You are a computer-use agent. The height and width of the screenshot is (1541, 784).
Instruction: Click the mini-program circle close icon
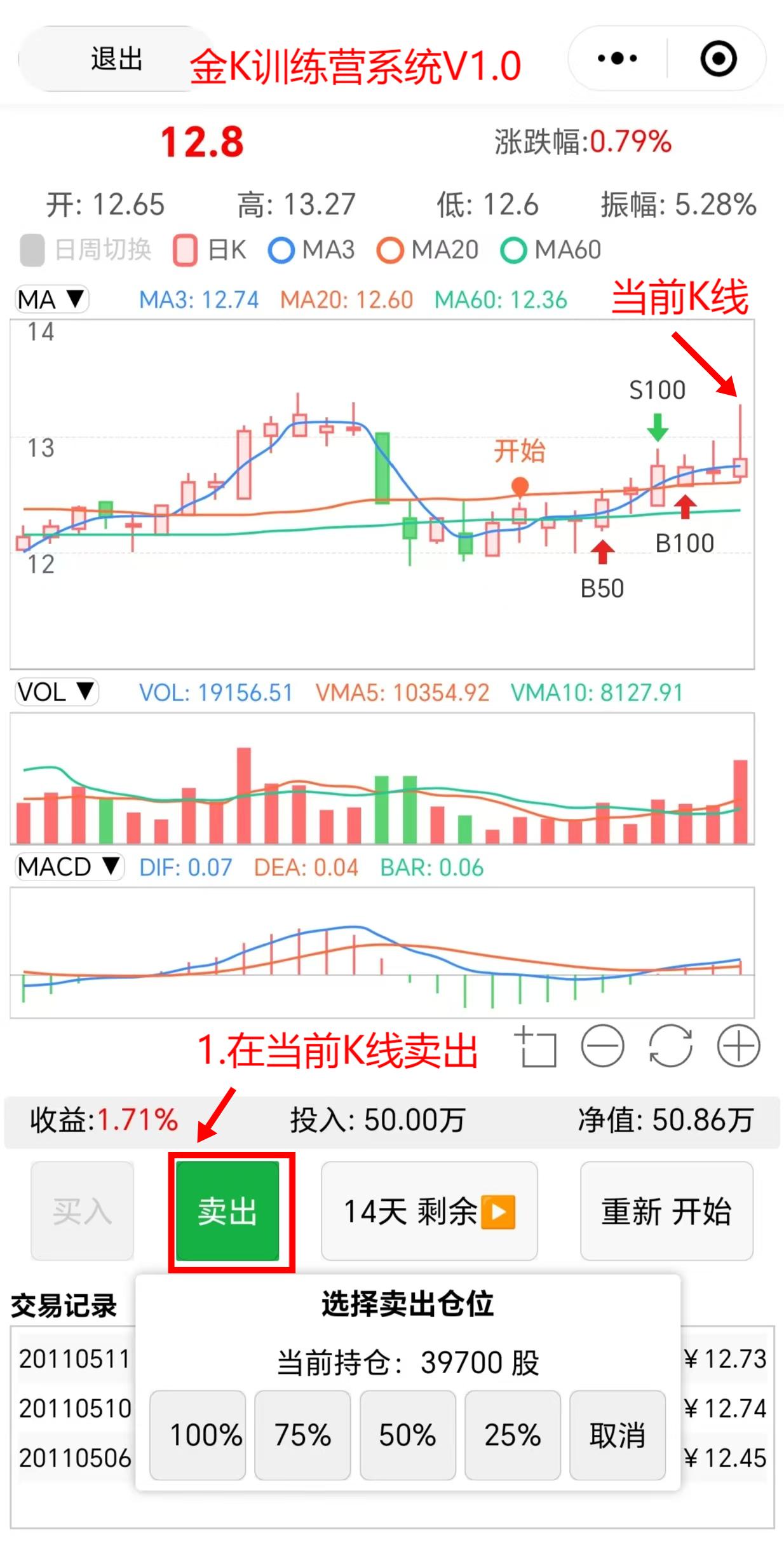[x=717, y=58]
